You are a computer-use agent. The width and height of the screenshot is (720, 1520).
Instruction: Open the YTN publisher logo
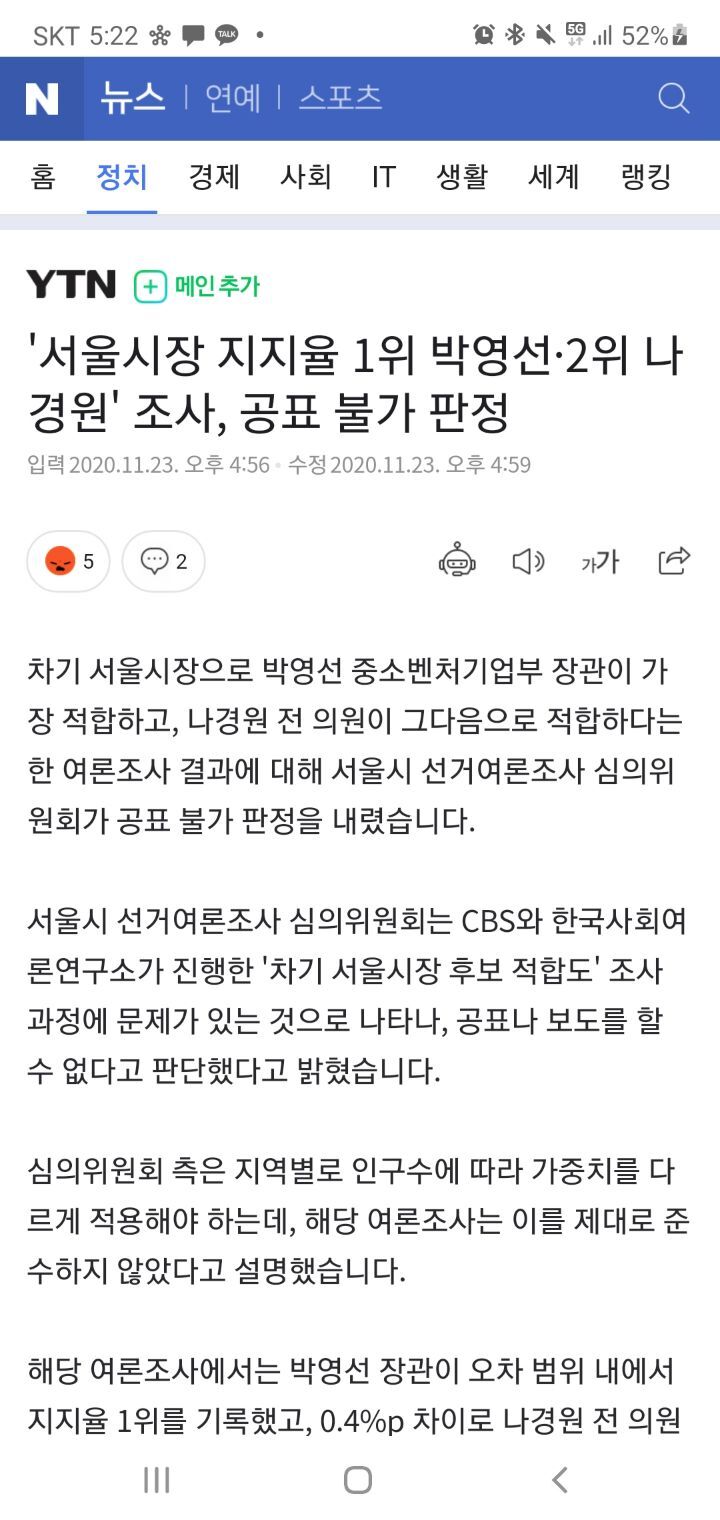pos(71,285)
